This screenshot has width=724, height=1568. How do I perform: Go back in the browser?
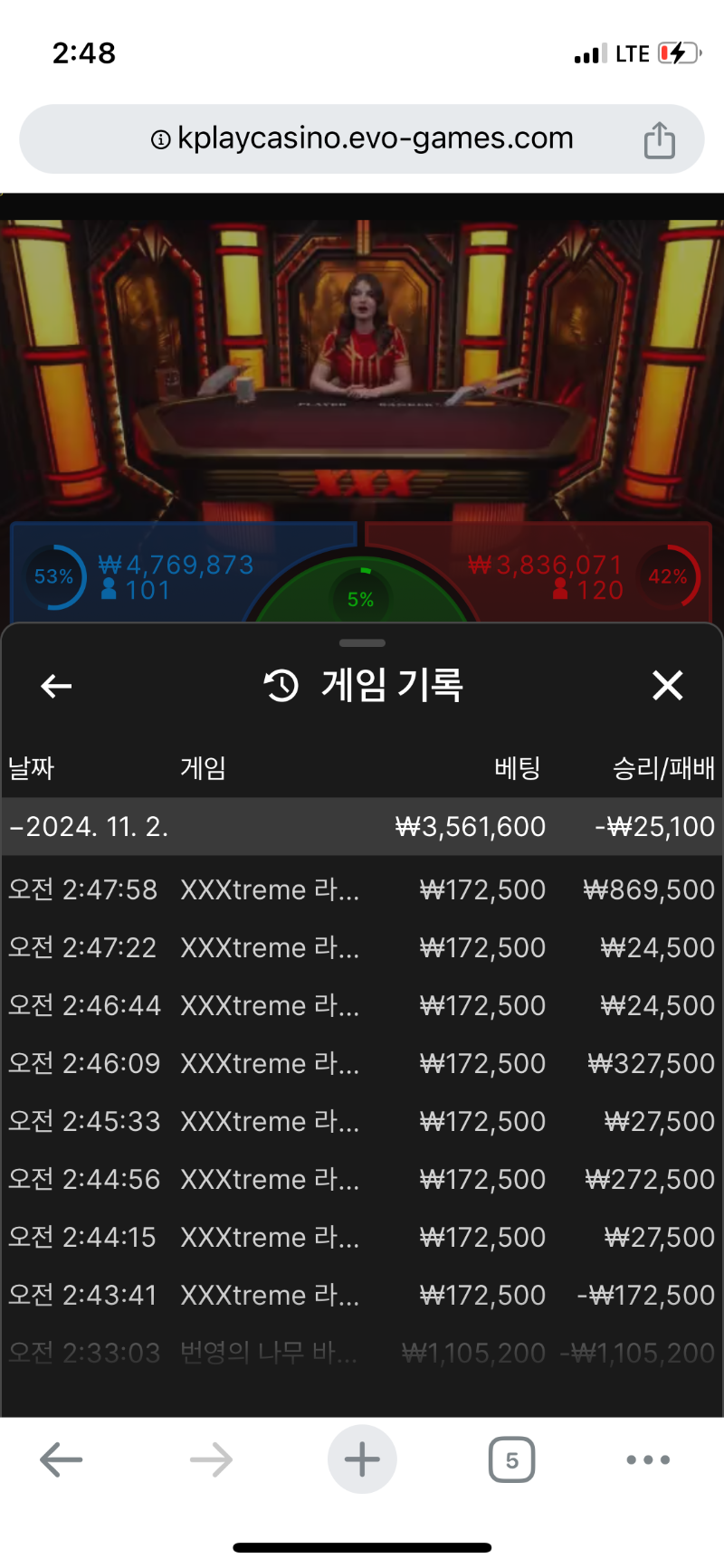62,1459
